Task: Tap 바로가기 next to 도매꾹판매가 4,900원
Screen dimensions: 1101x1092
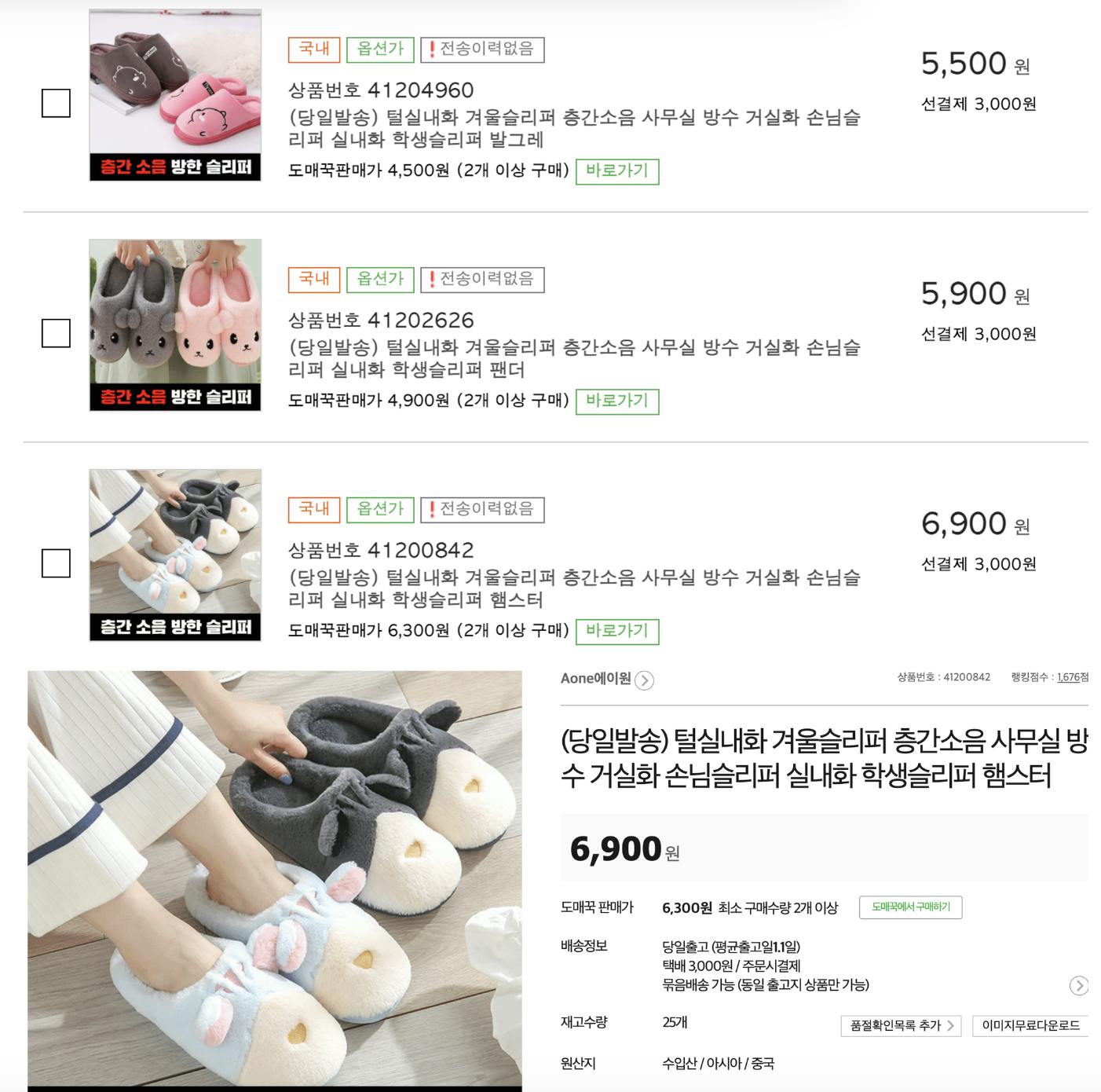Action: tap(616, 401)
